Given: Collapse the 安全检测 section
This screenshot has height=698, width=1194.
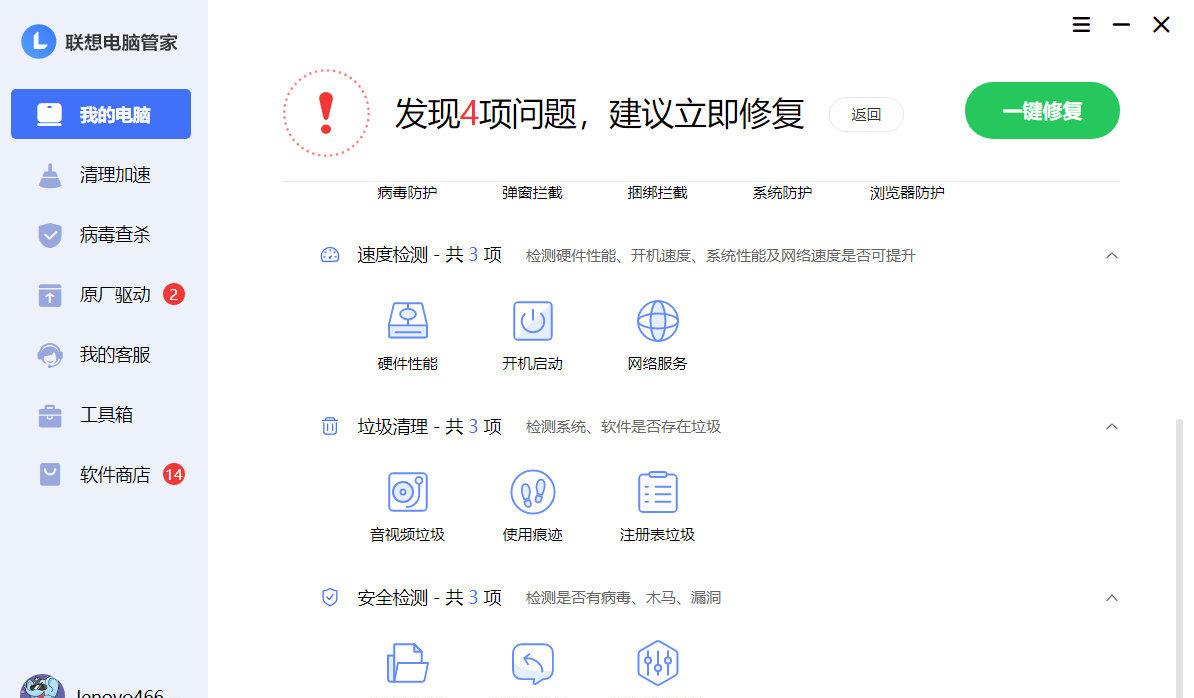Looking at the screenshot, I should click(1111, 598).
